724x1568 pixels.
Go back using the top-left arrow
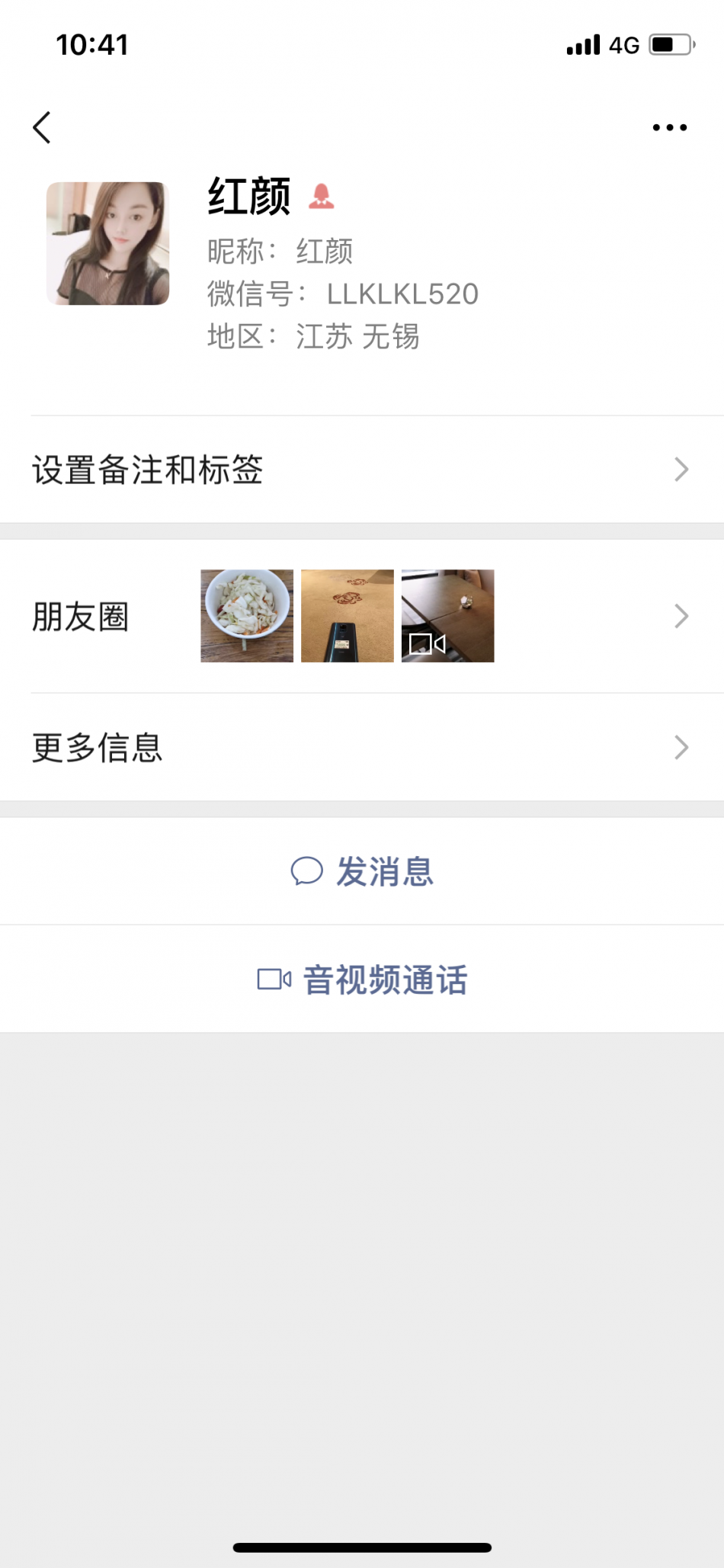[42, 127]
